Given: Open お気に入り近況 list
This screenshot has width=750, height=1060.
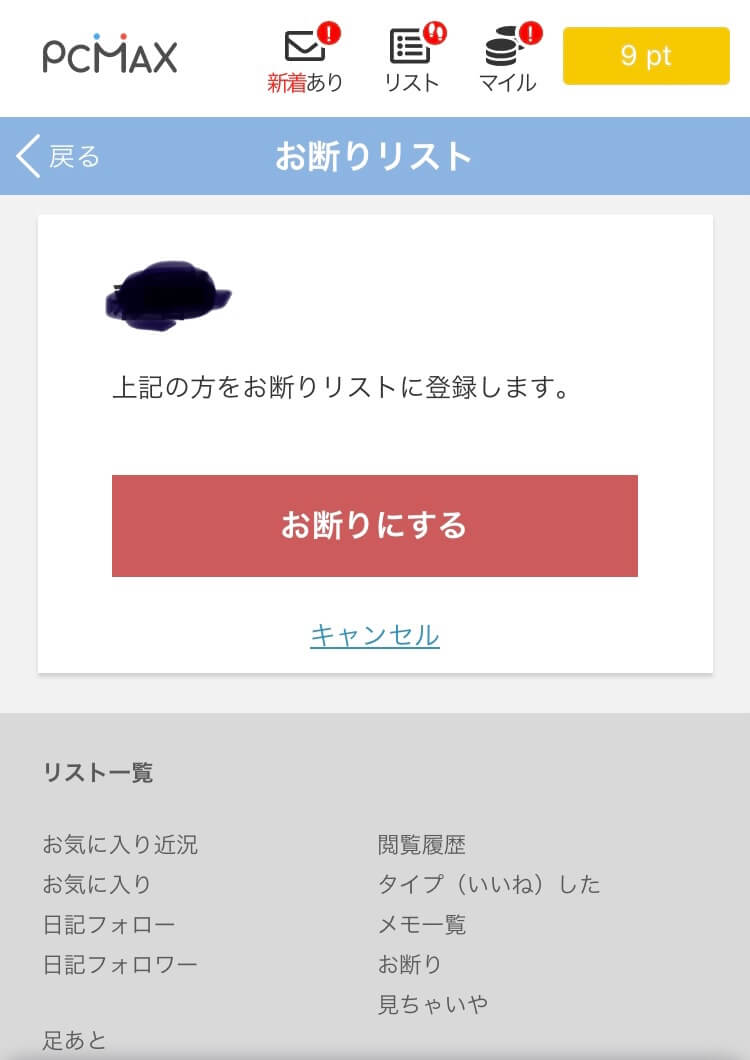Looking at the screenshot, I should [x=120, y=845].
